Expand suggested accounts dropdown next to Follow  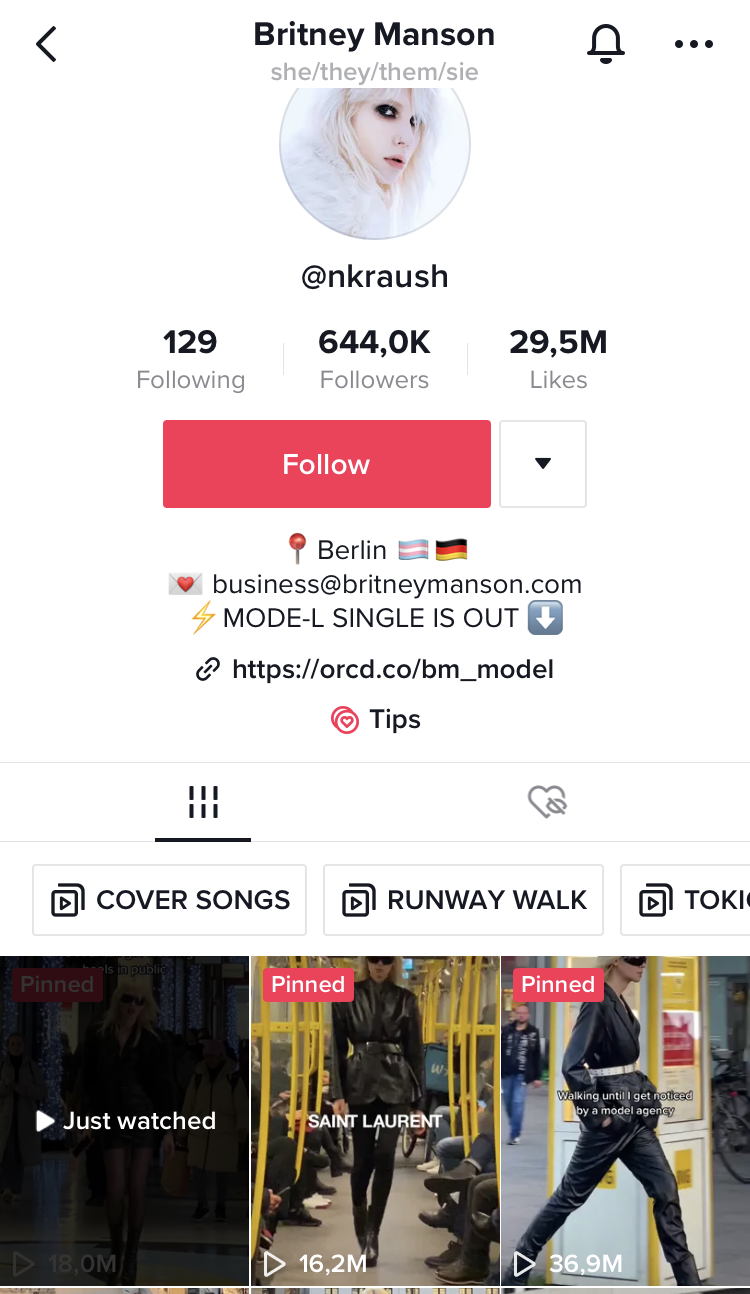(542, 464)
